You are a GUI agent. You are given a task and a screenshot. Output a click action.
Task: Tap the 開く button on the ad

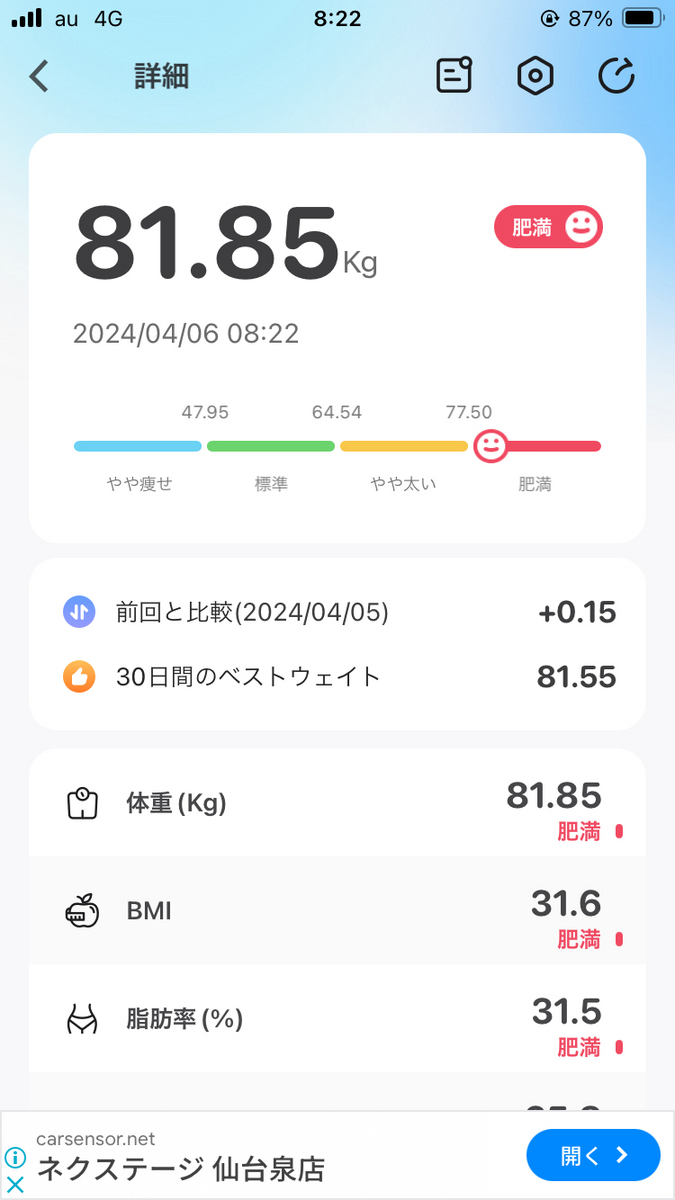click(594, 1156)
